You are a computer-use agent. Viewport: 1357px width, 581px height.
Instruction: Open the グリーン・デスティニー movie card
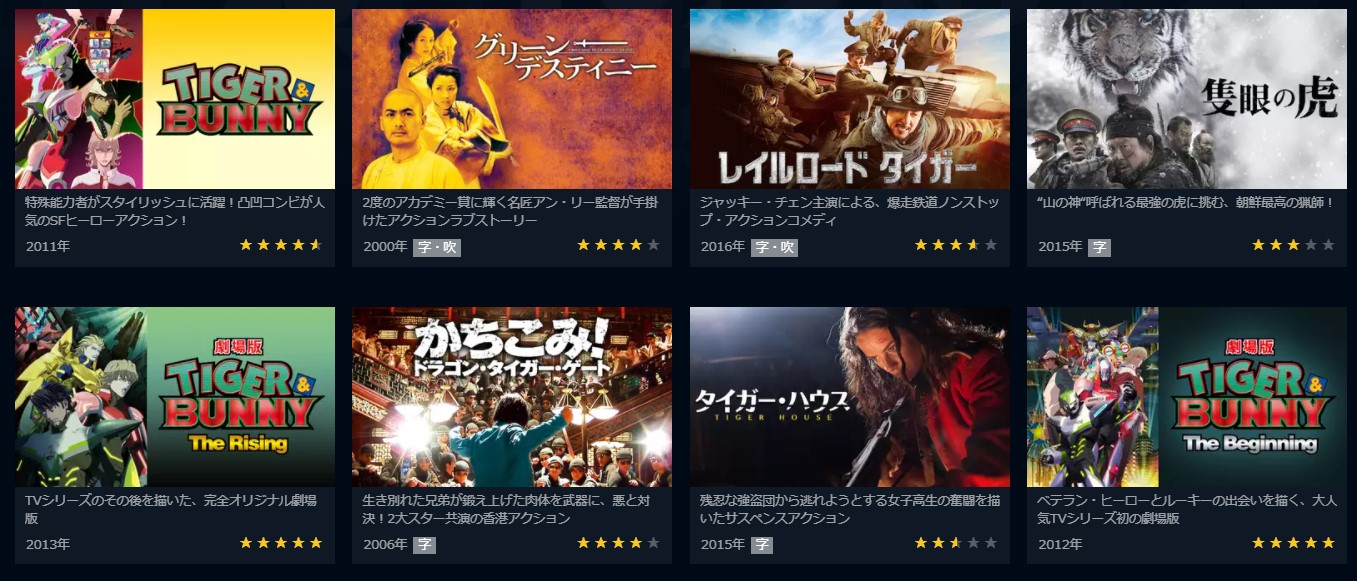(512, 99)
